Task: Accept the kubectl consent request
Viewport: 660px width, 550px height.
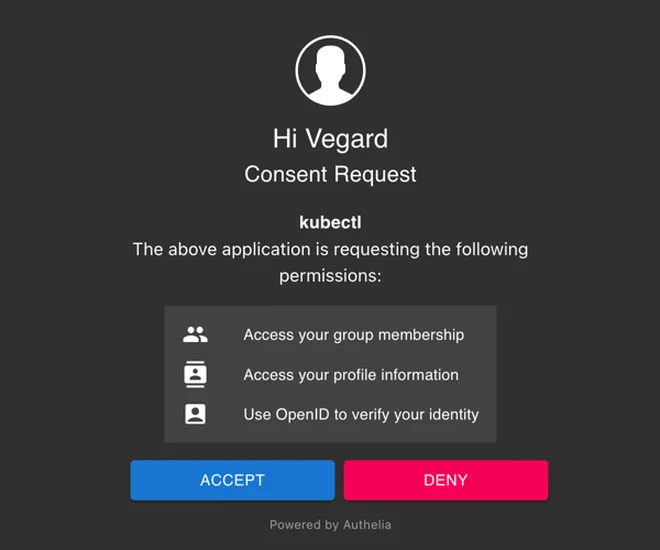Action: pos(232,480)
